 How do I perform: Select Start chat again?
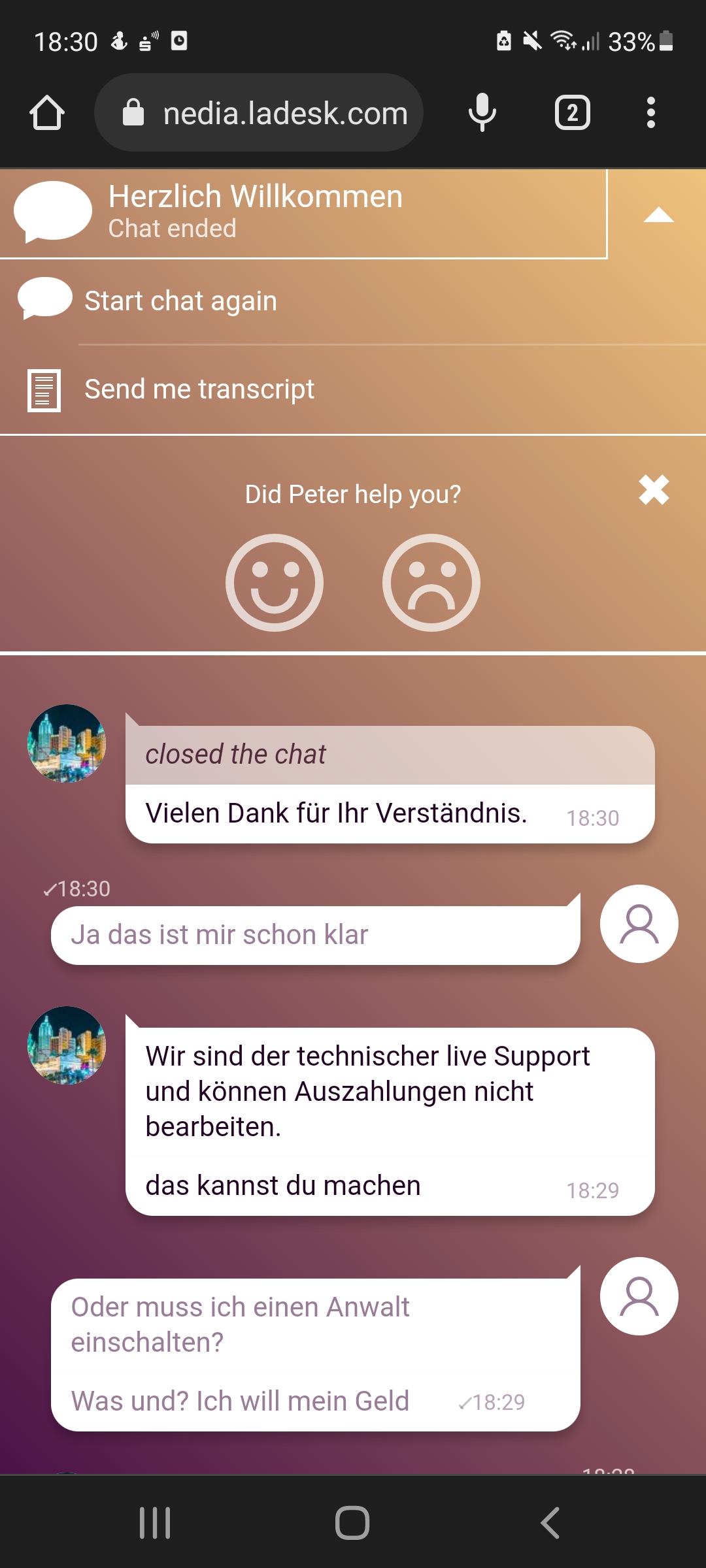click(180, 301)
